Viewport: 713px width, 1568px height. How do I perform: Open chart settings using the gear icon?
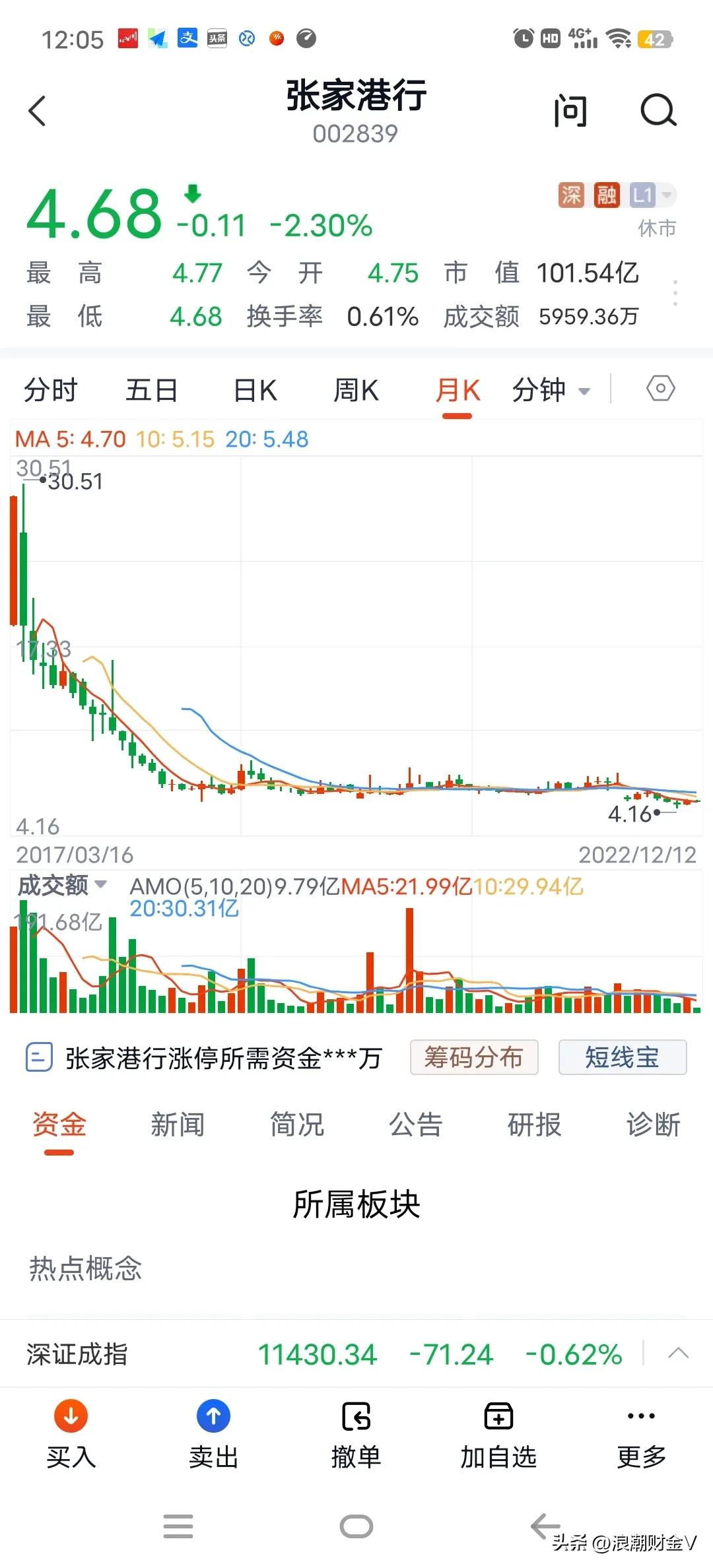pyautogui.click(x=660, y=390)
